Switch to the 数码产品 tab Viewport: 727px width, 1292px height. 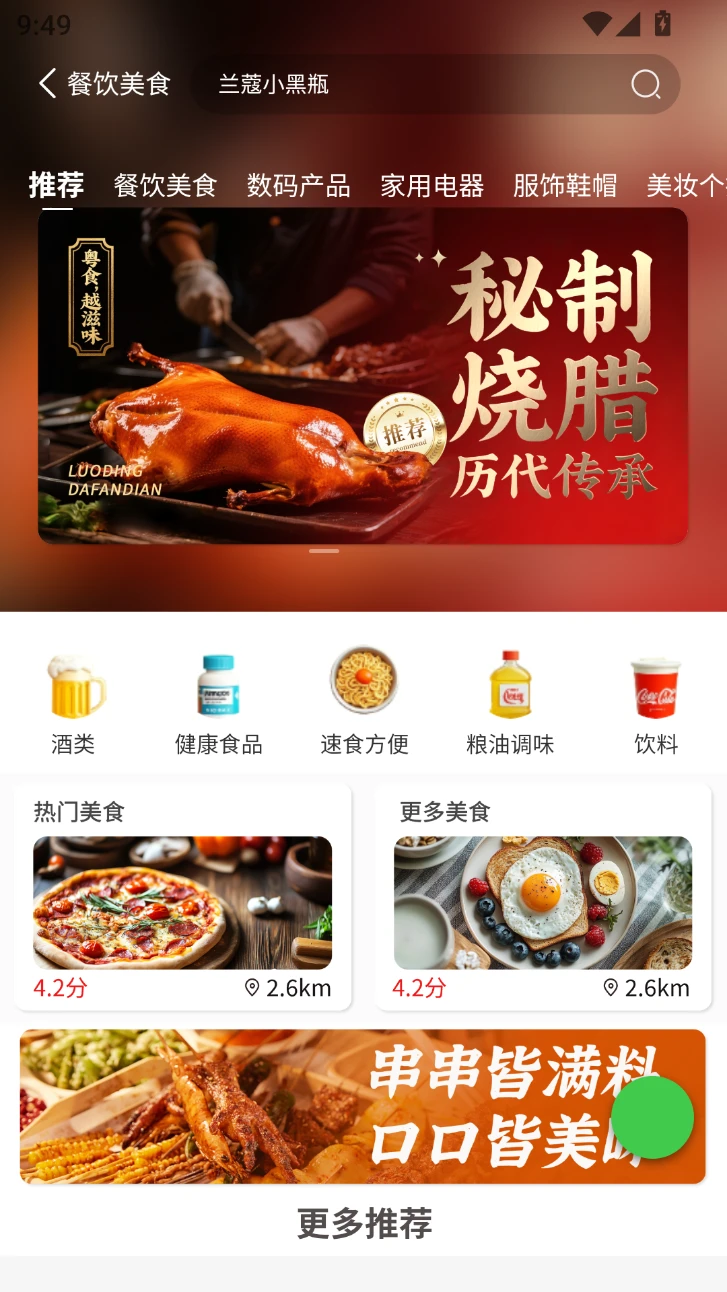(x=299, y=184)
